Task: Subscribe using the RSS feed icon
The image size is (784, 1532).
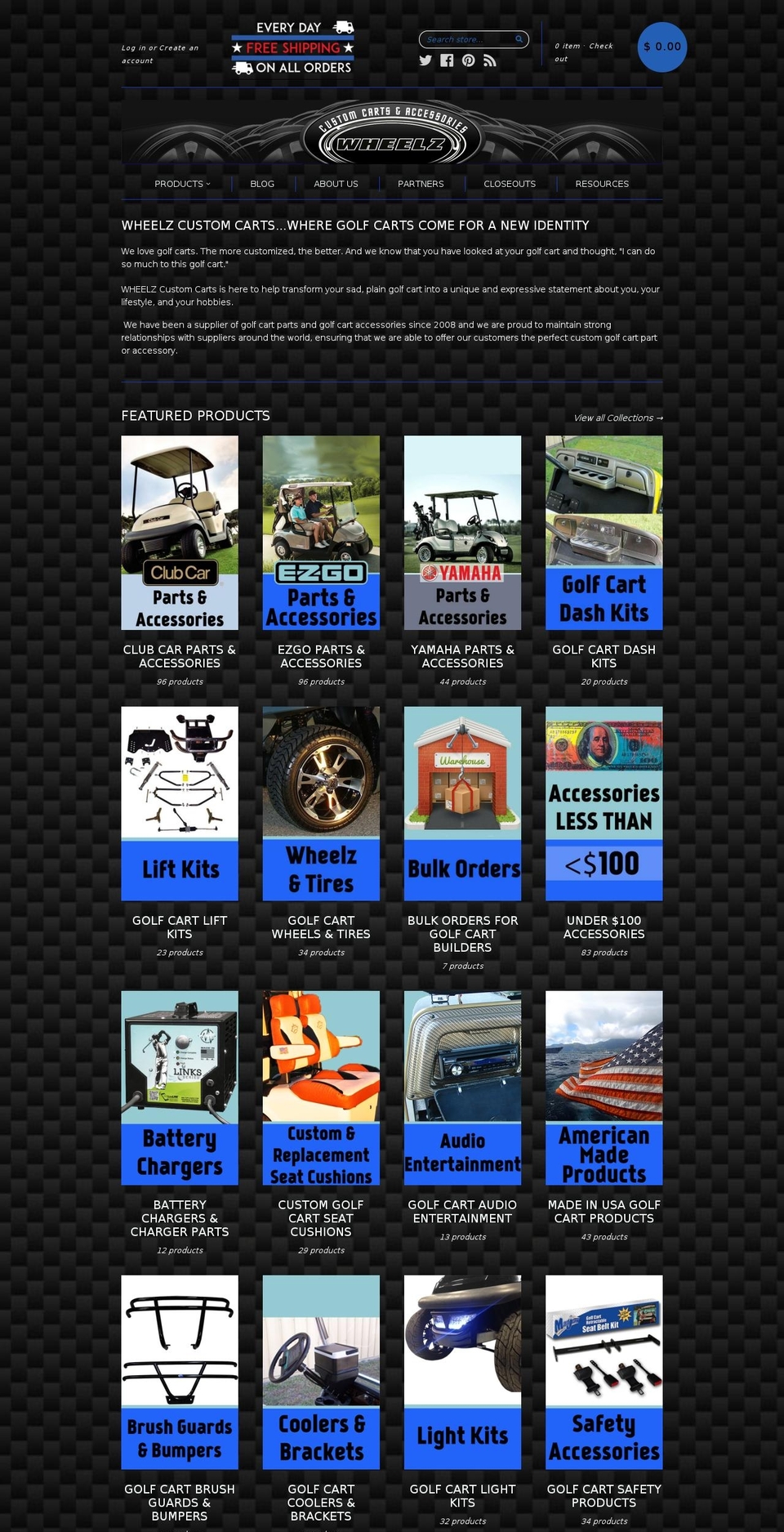Action: click(490, 60)
